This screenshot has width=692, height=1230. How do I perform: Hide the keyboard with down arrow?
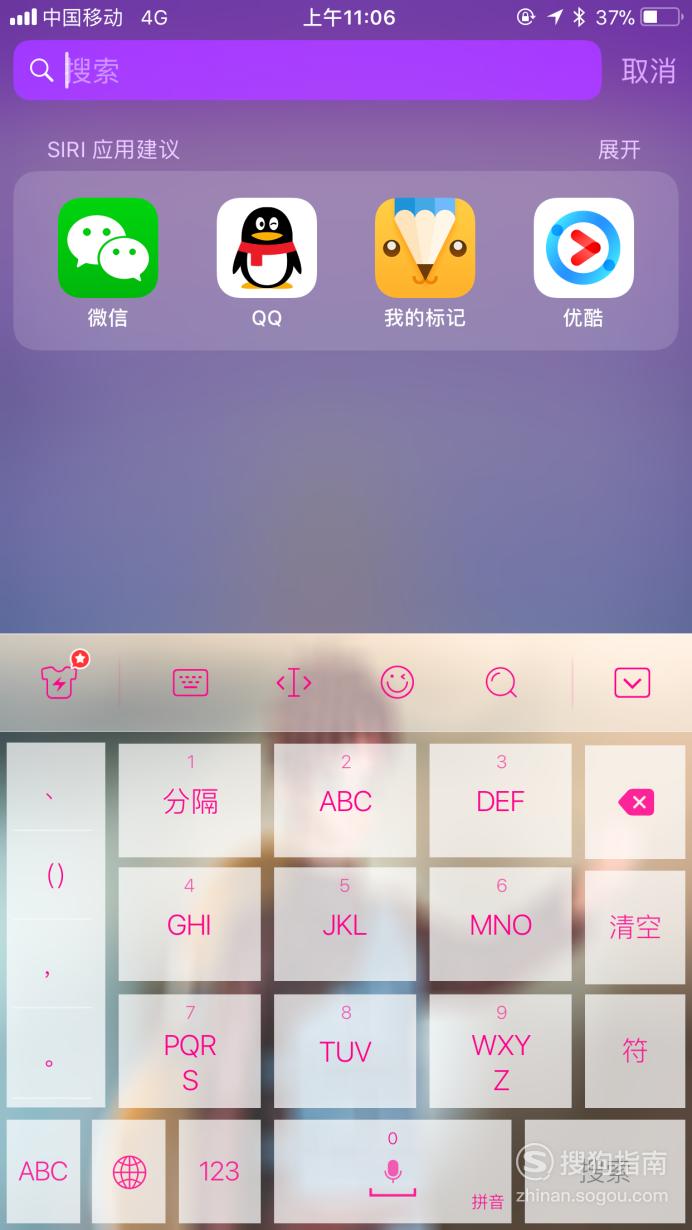pyautogui.click(x=632, y=682)
